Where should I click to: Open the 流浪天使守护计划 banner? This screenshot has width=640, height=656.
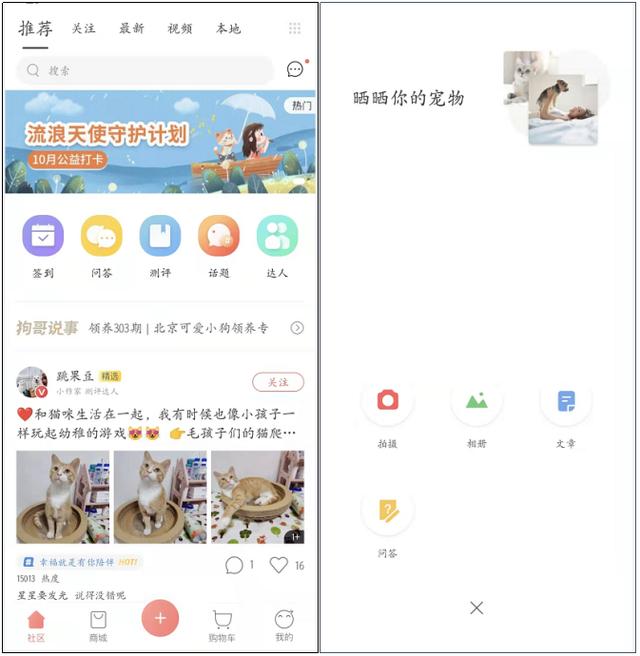click(160, 141)
